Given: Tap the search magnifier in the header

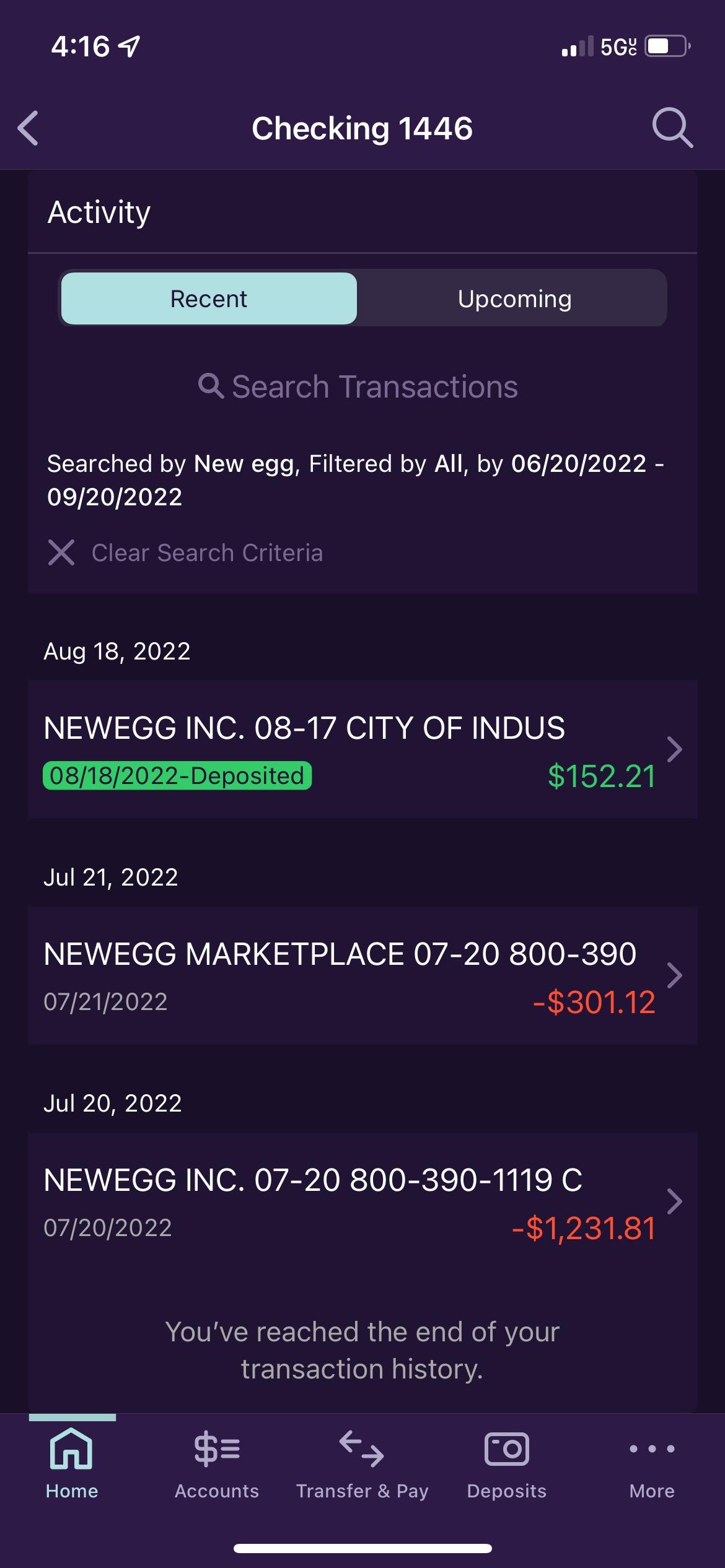Looking at the screenshot, I should pos(672,128).
